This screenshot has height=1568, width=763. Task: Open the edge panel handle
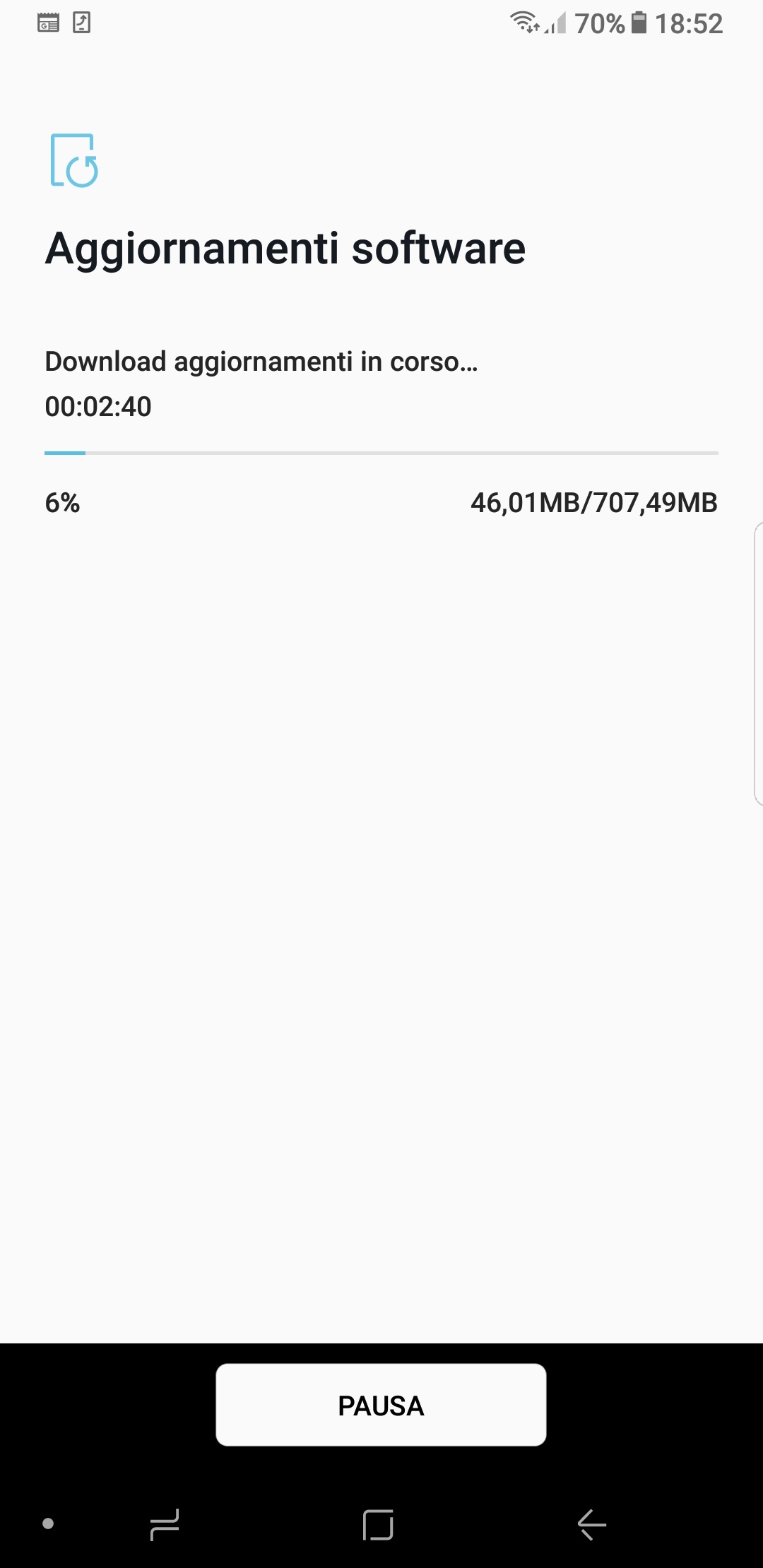coord(758,663)
